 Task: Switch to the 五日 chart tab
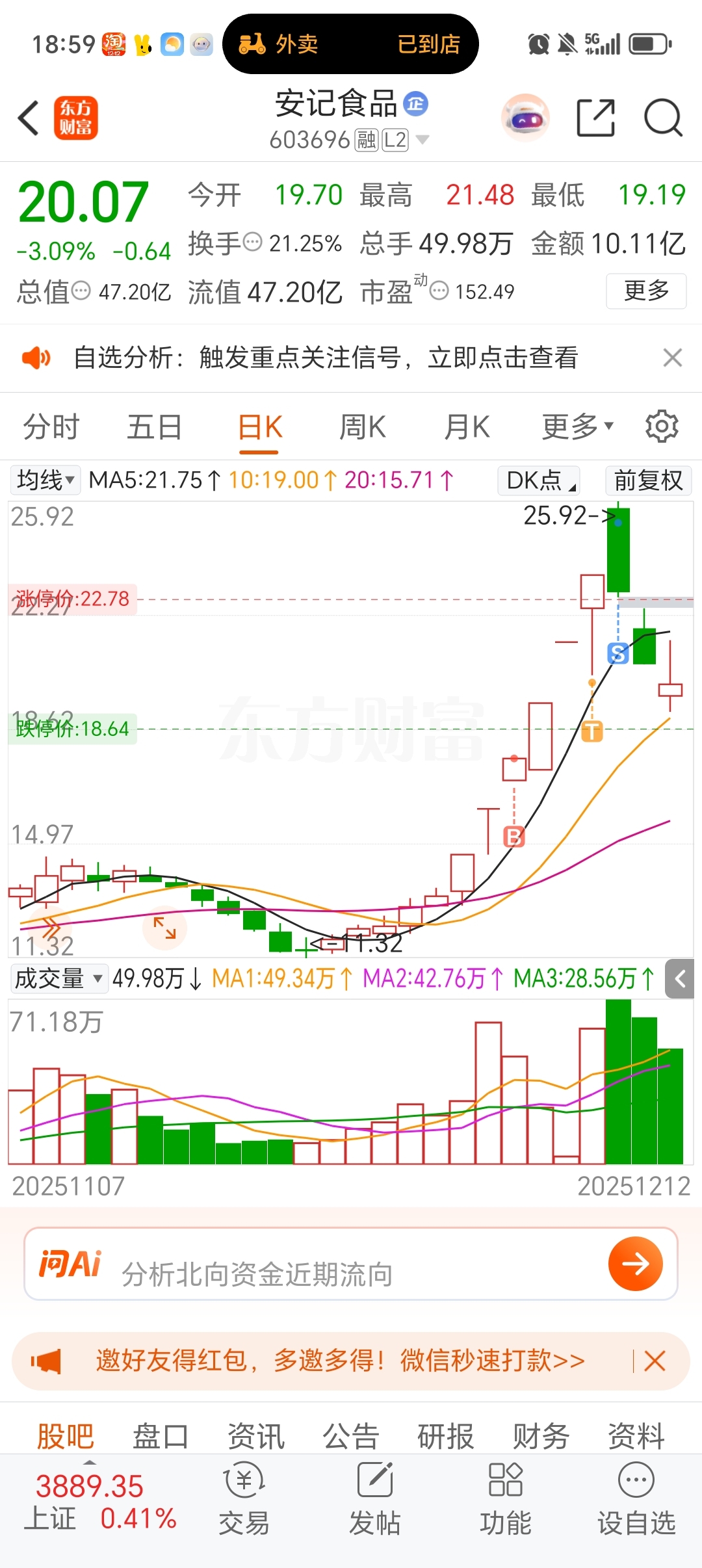point(154,427)
